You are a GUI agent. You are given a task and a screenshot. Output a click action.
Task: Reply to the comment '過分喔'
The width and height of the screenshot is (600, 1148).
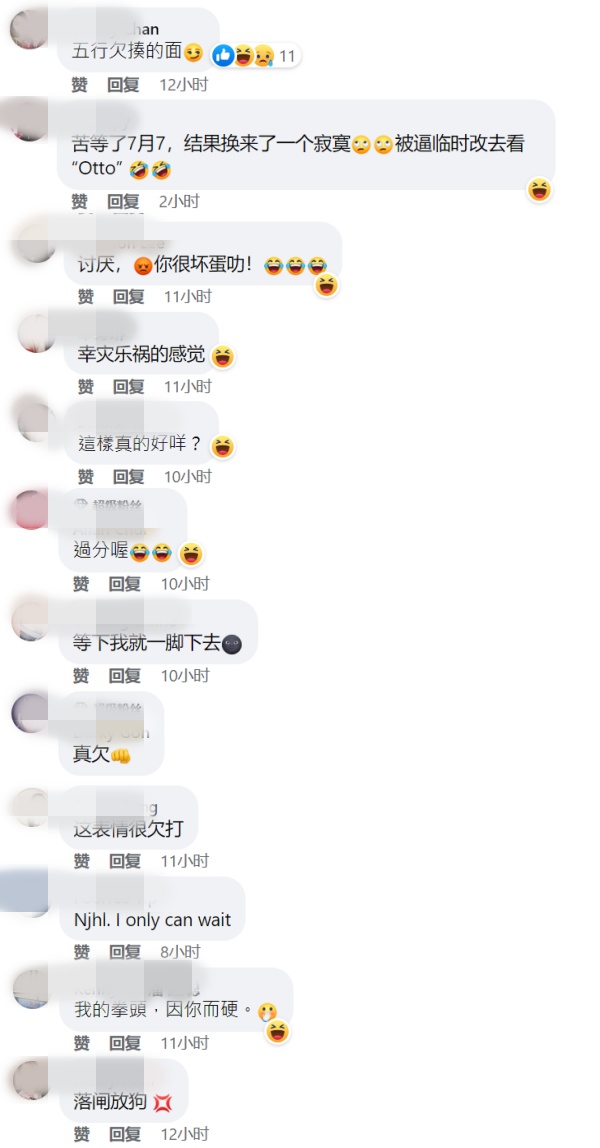[125, 583]
